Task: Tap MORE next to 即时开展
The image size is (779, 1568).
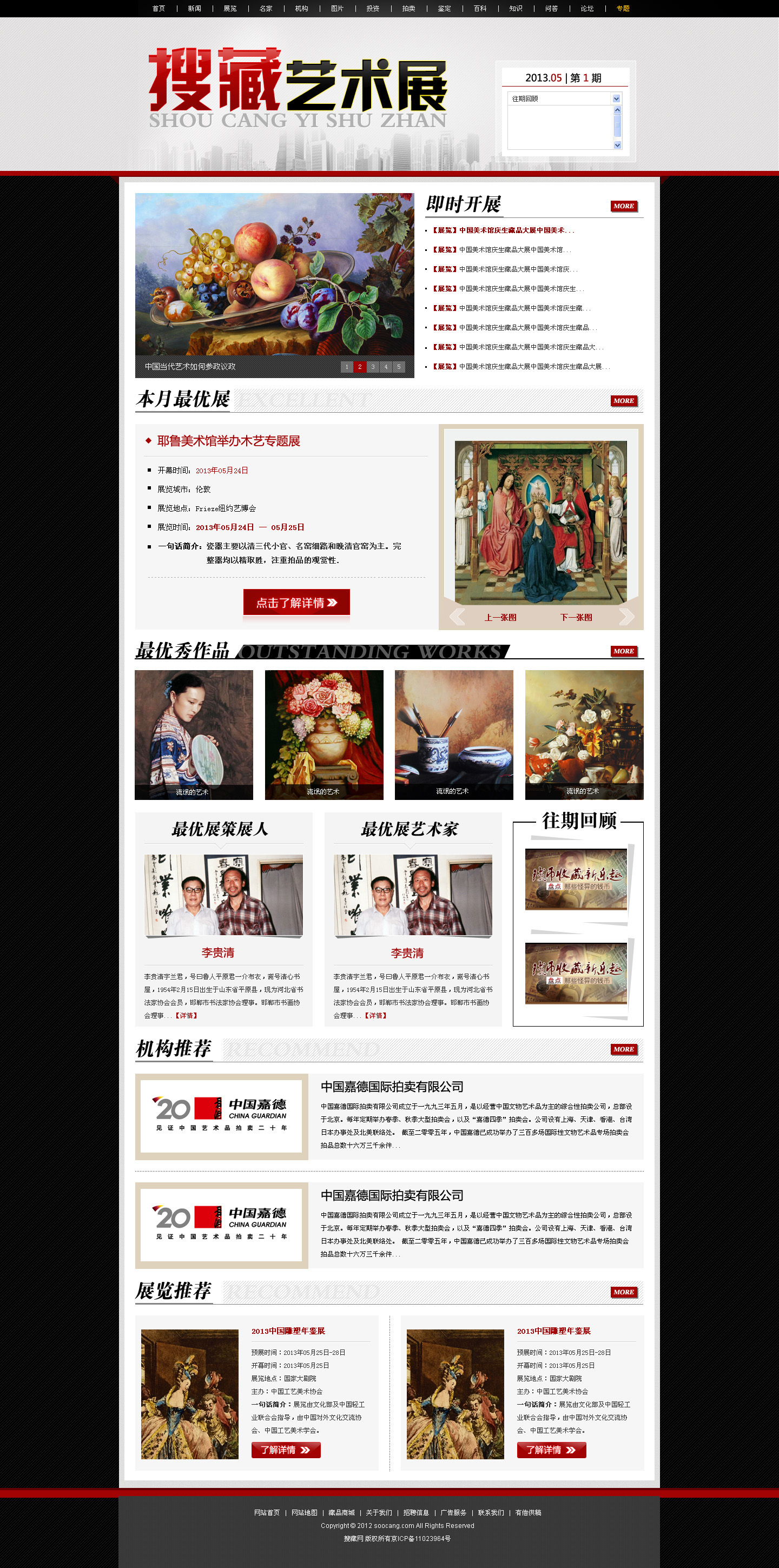Action: pos(623,207)
